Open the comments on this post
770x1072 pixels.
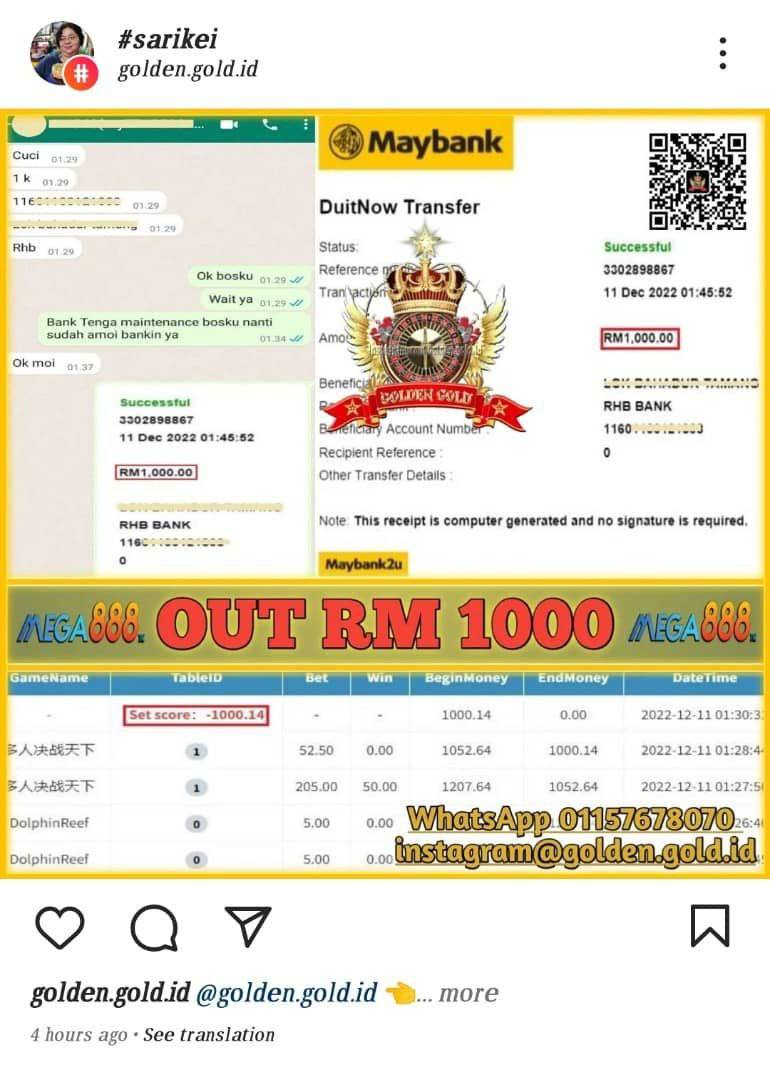[x=154, y=927]
